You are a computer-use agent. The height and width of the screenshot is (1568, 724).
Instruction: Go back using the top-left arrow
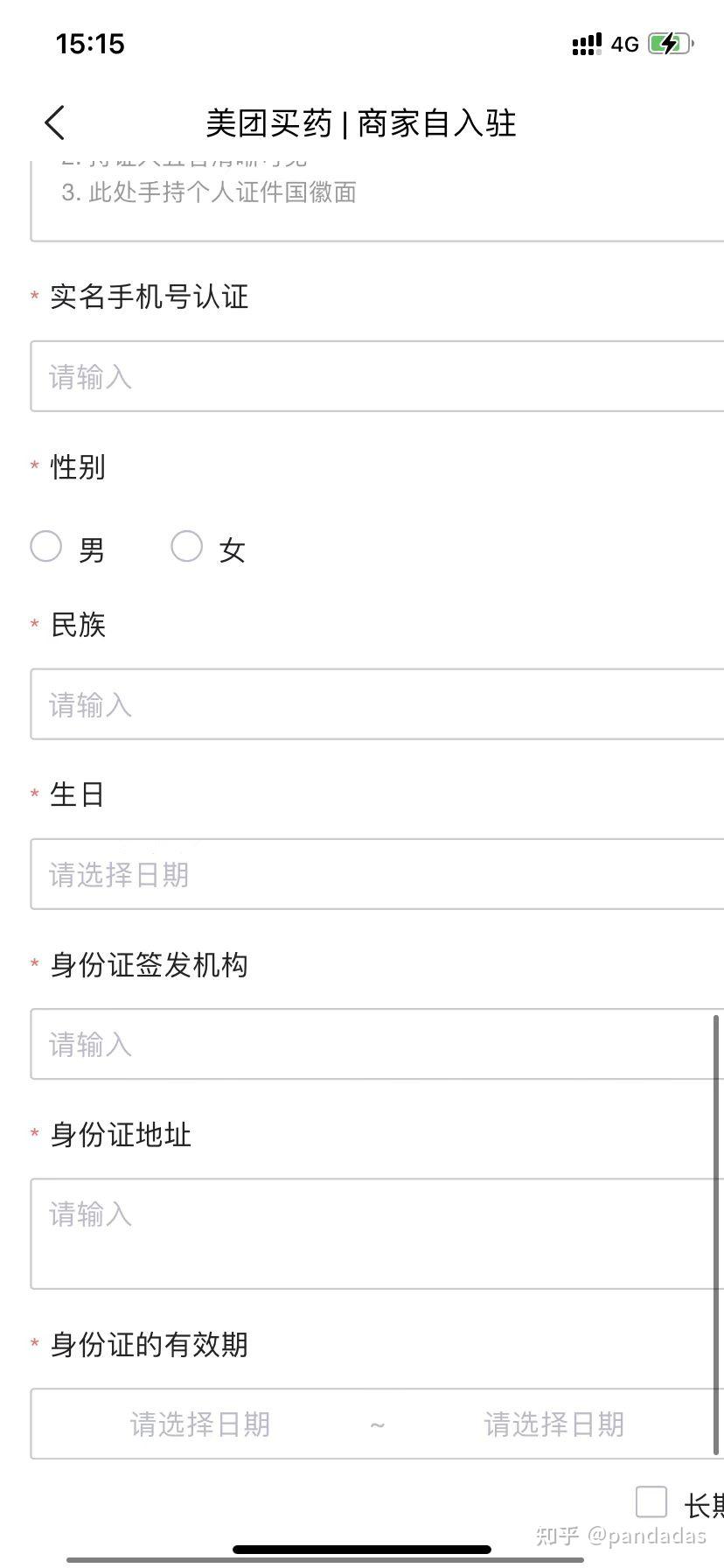coord(55,122)
